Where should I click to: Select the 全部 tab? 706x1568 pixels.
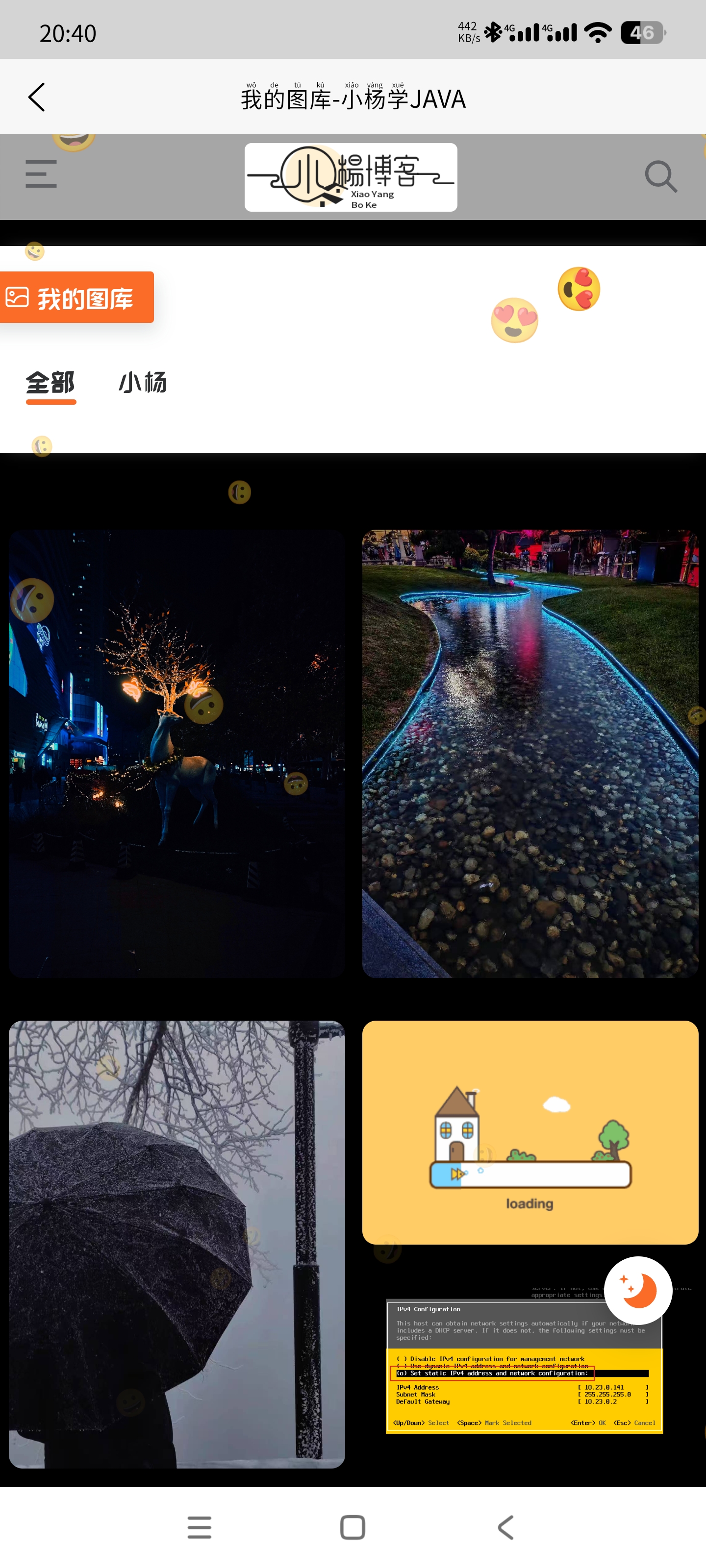50,384
